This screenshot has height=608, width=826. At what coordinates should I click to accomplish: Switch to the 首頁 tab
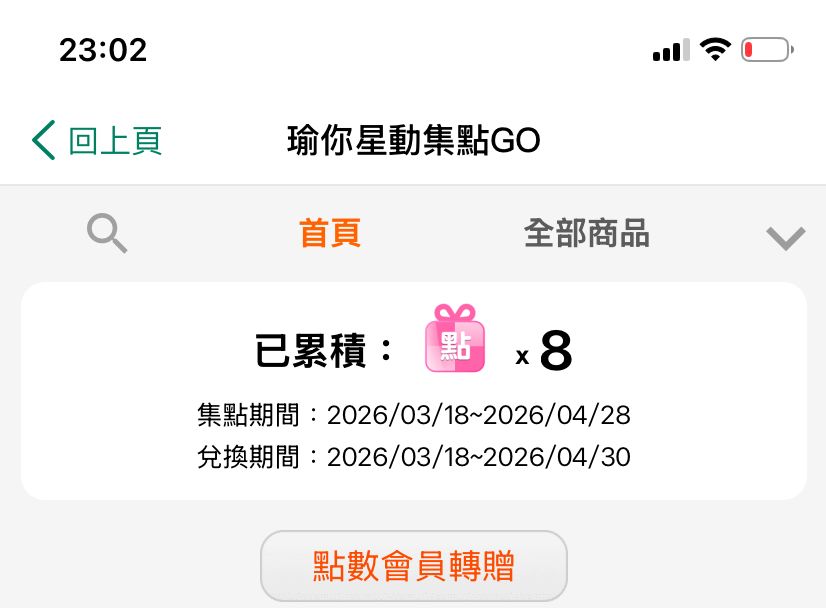330,234
